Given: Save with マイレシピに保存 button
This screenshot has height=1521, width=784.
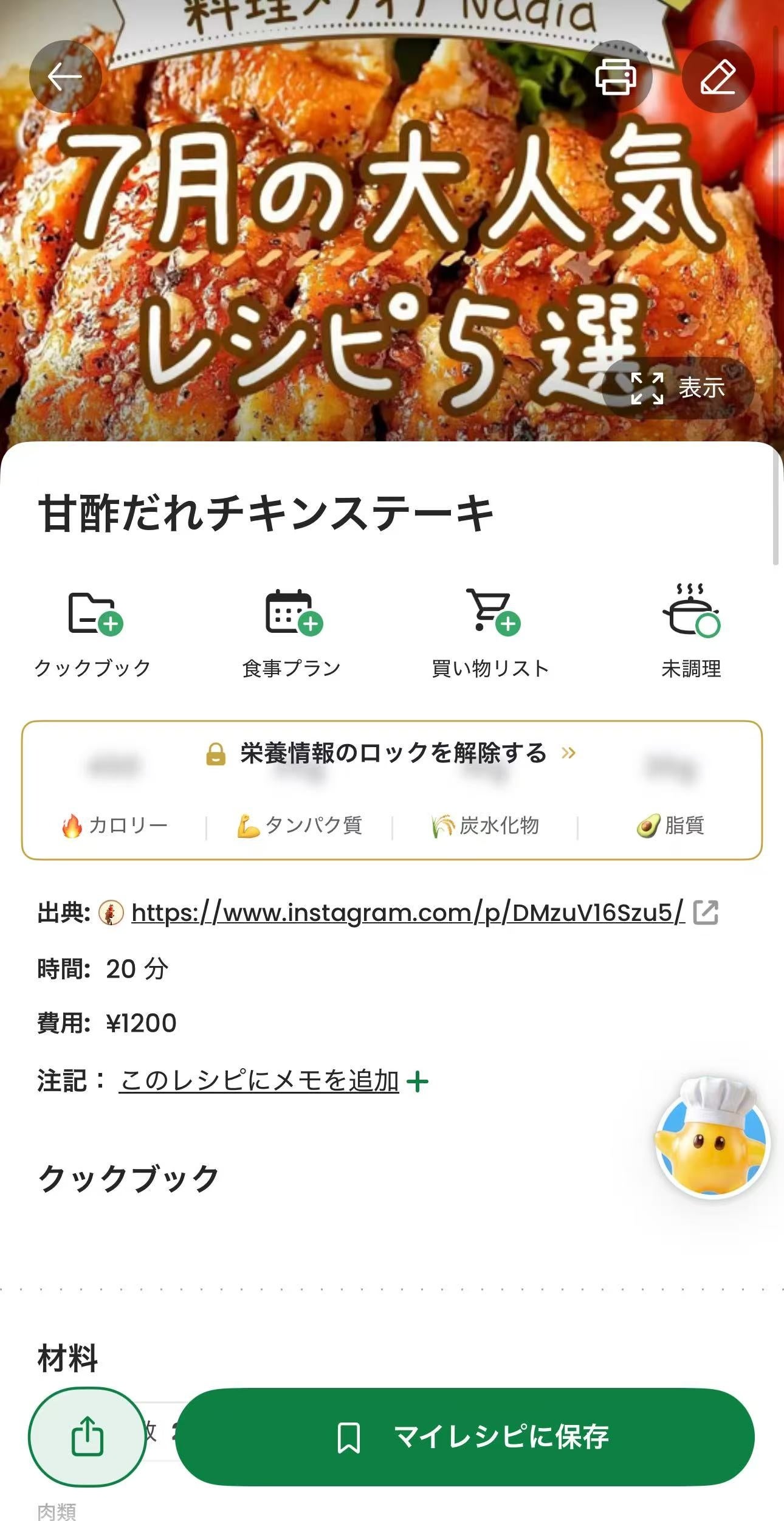Looking at the screenshot, I should (x=465, y=1436).
